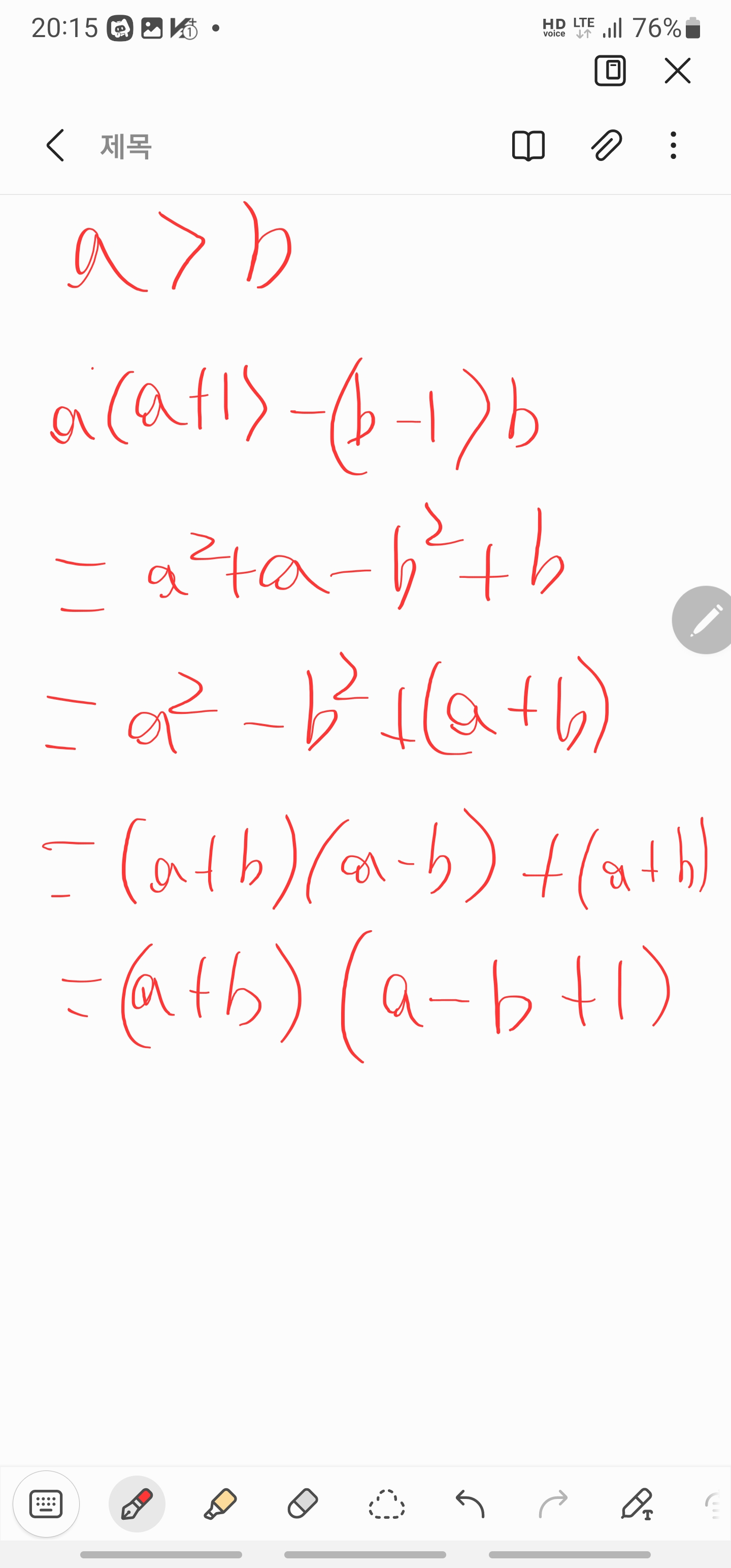Open the attach file paperclip
Image resolution: width=731 pixels, height=1568 pixels.
click(x=606, y=146)
